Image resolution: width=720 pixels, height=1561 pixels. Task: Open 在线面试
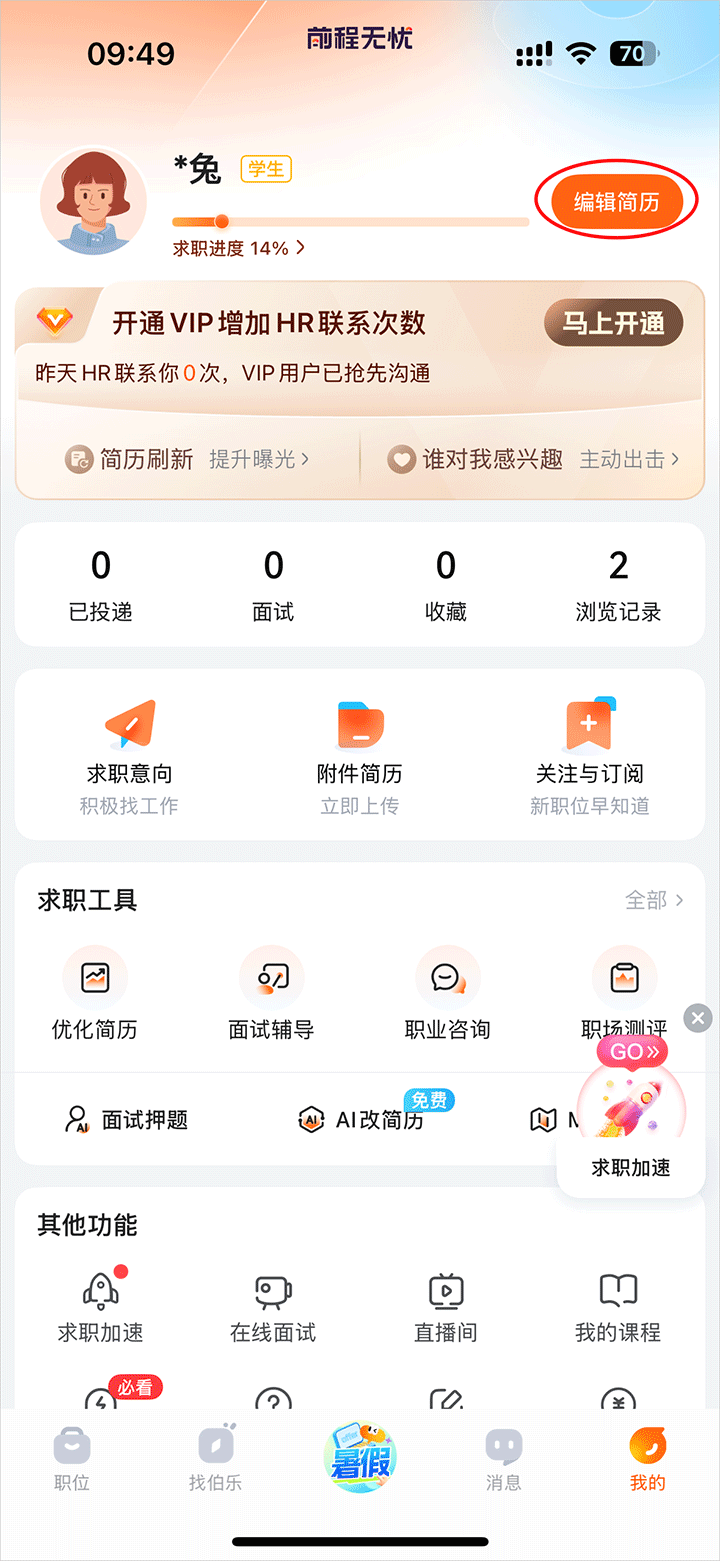click(273, 1306)
